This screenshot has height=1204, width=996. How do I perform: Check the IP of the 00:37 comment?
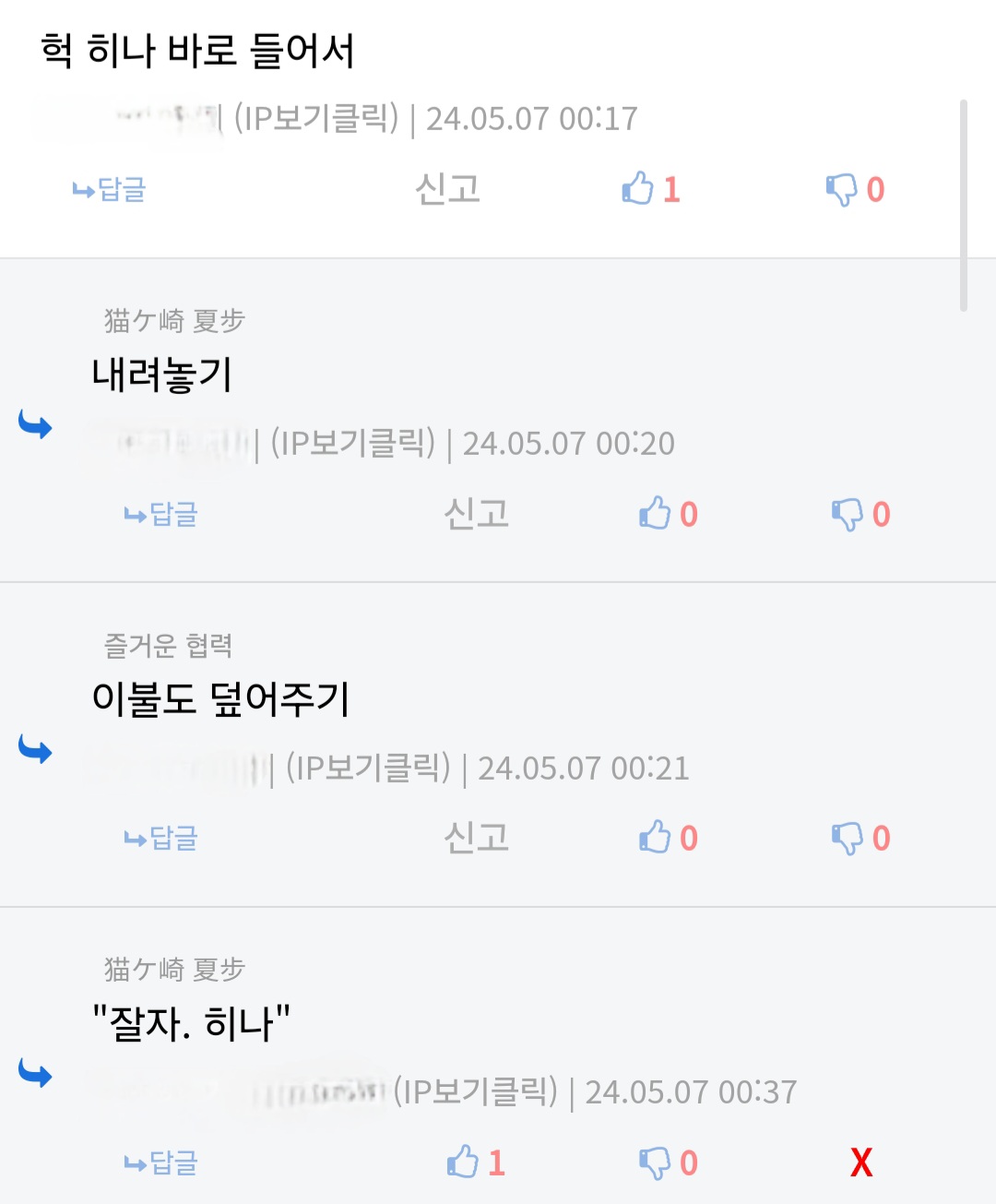pyautogui.click(x=476, y=1092)
